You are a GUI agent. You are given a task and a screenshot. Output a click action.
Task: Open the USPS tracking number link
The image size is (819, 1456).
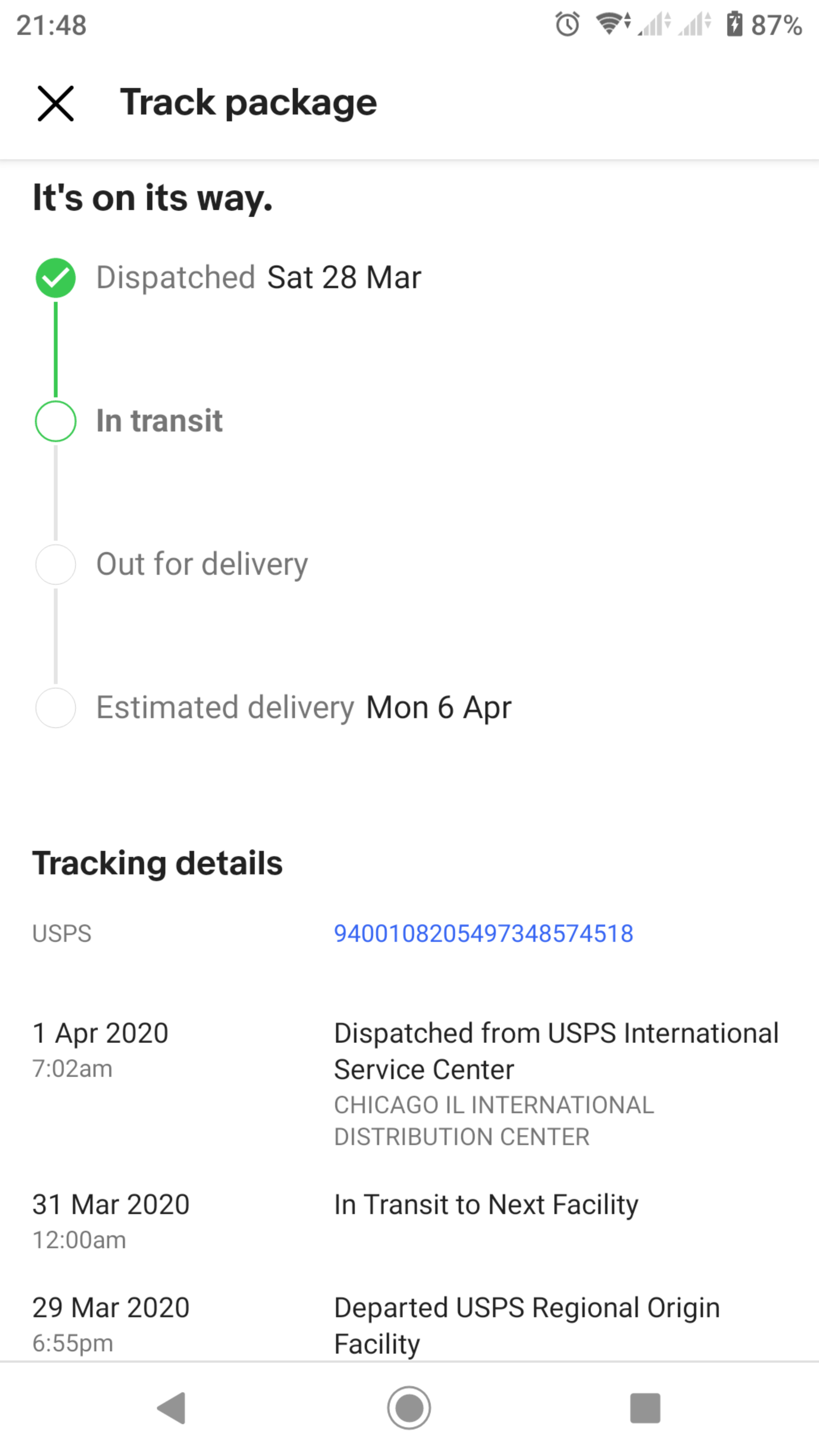click(x=483, y=933)
